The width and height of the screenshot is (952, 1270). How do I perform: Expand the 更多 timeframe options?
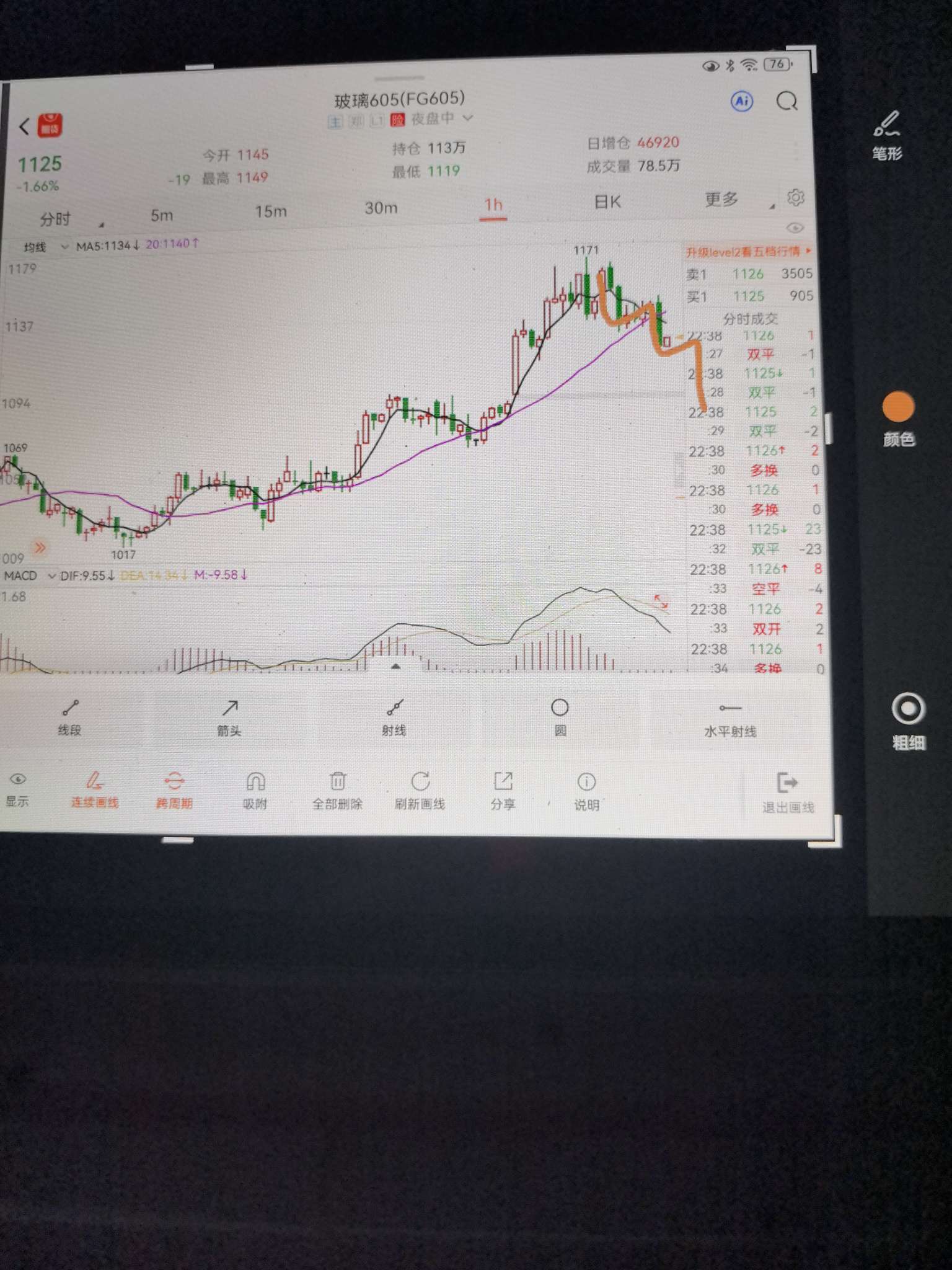(x=721, y=199)
